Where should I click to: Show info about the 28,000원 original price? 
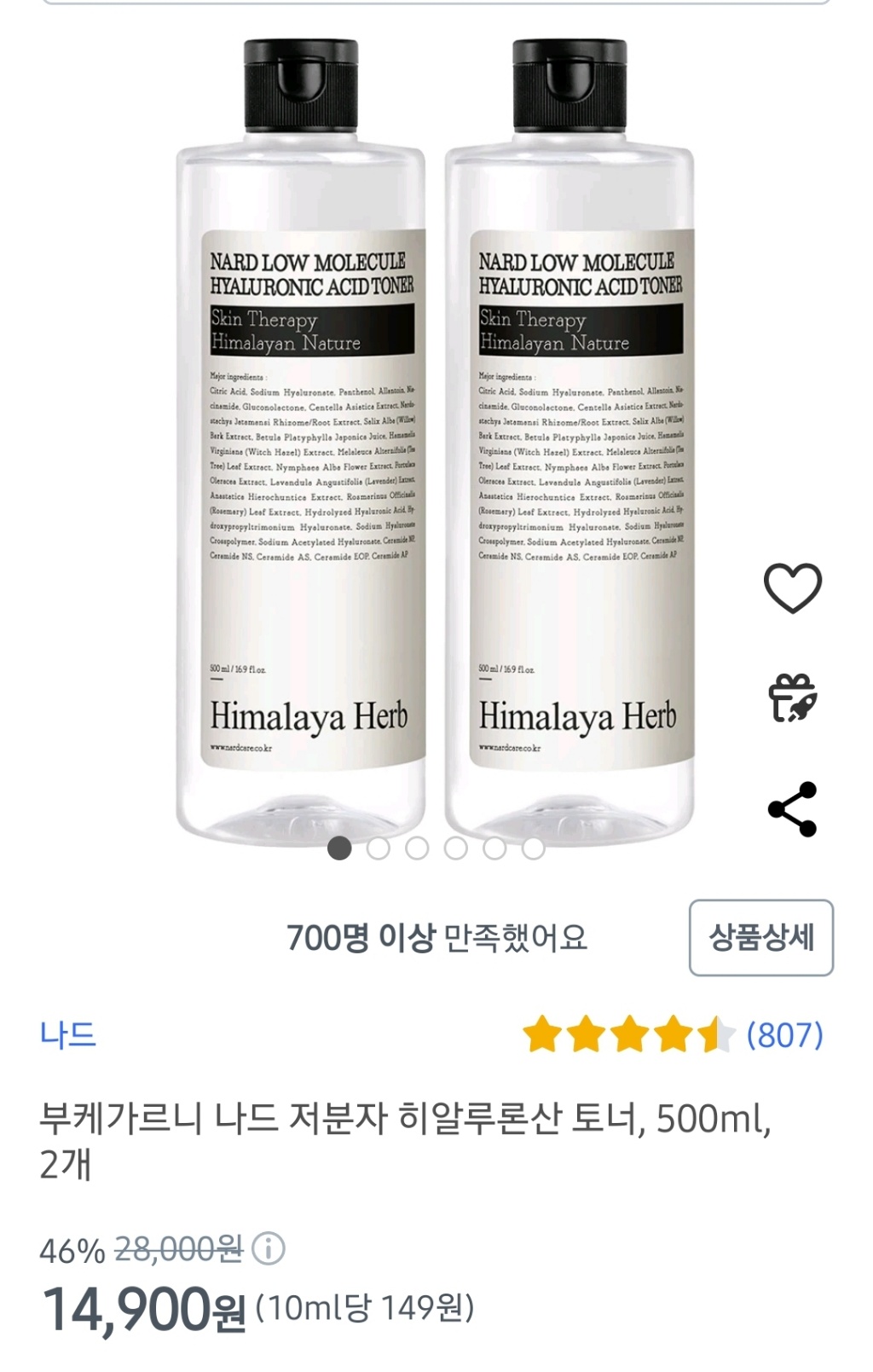[269, 1250]
